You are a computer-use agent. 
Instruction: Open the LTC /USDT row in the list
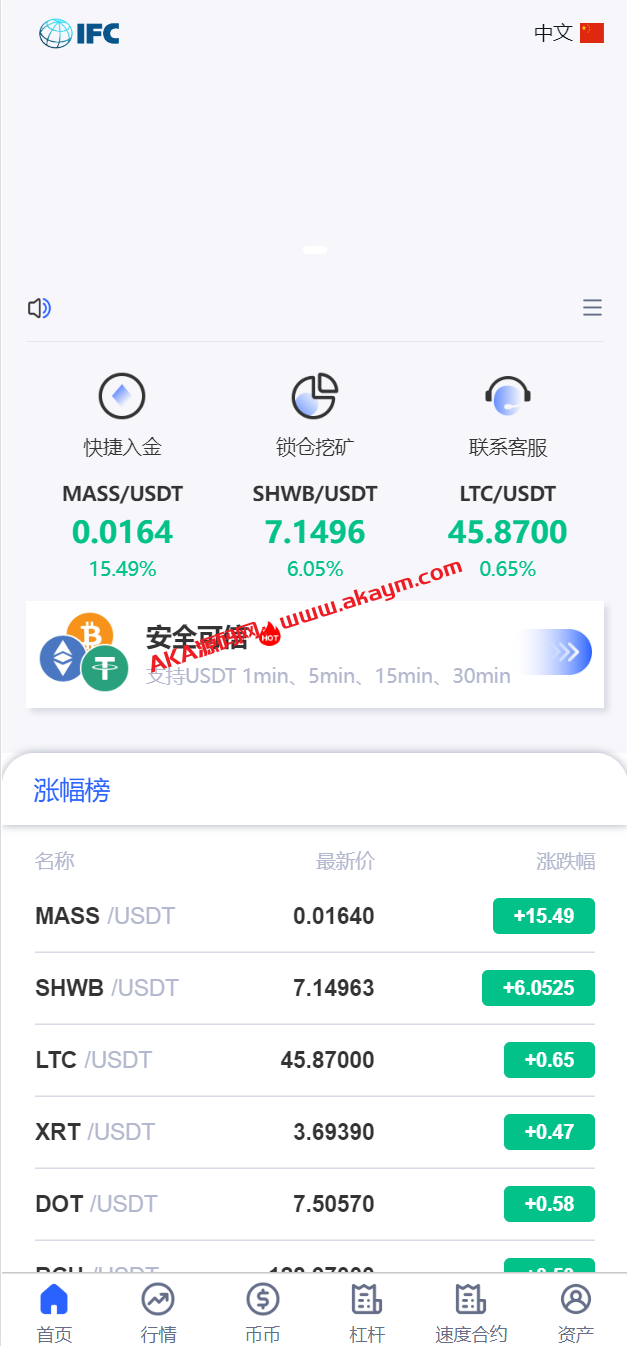(x=314, y=1060)
